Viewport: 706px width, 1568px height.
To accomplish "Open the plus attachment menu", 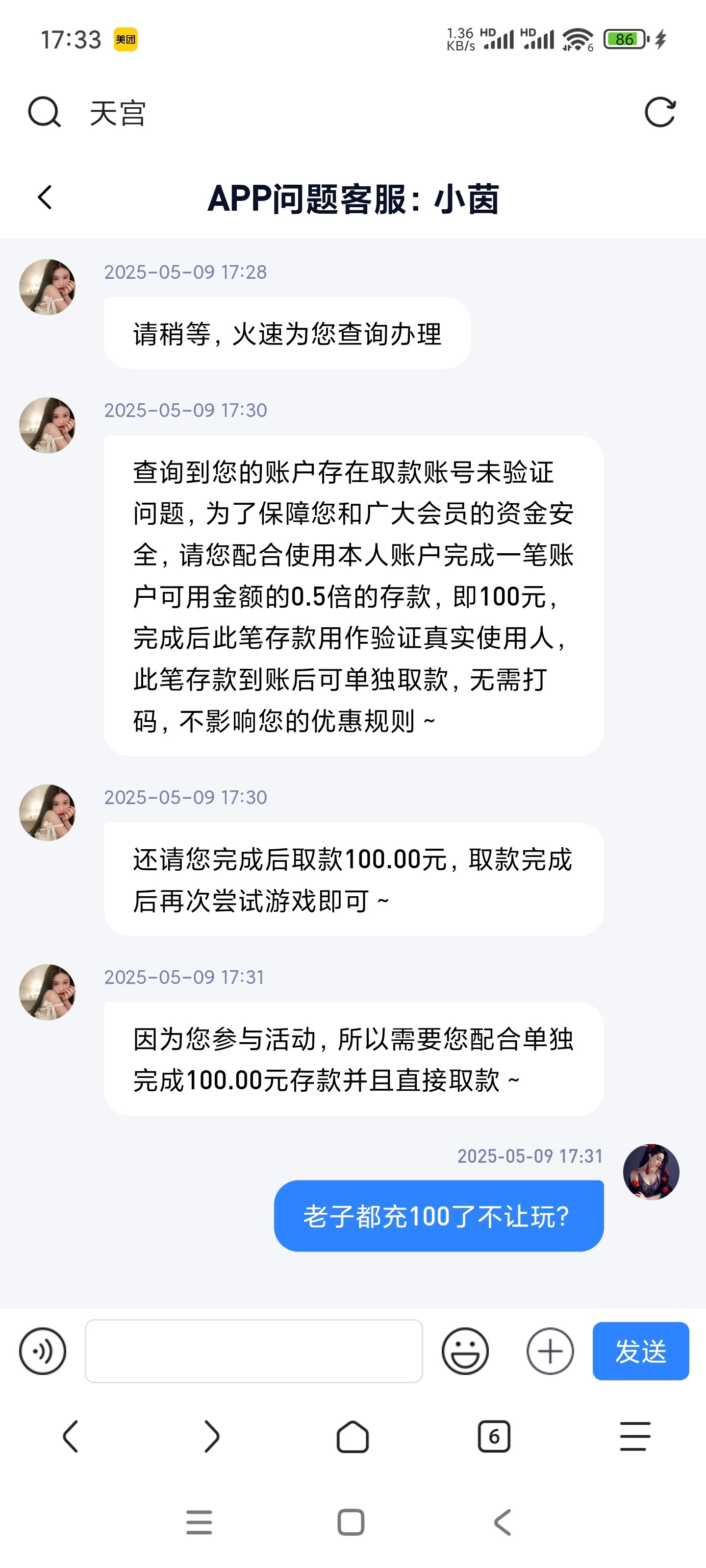I will (550, 1351).
